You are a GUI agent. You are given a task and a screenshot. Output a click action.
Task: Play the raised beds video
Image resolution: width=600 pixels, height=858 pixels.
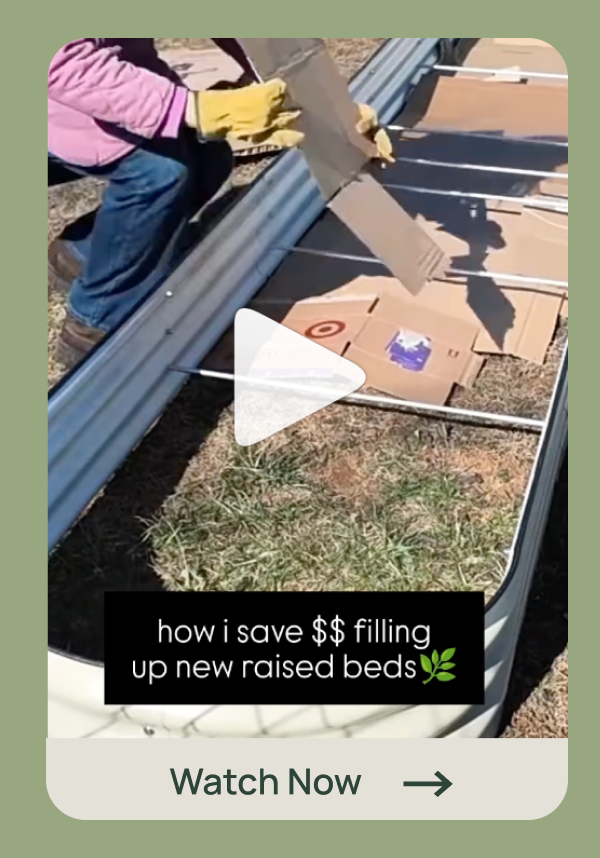(297, 377)
